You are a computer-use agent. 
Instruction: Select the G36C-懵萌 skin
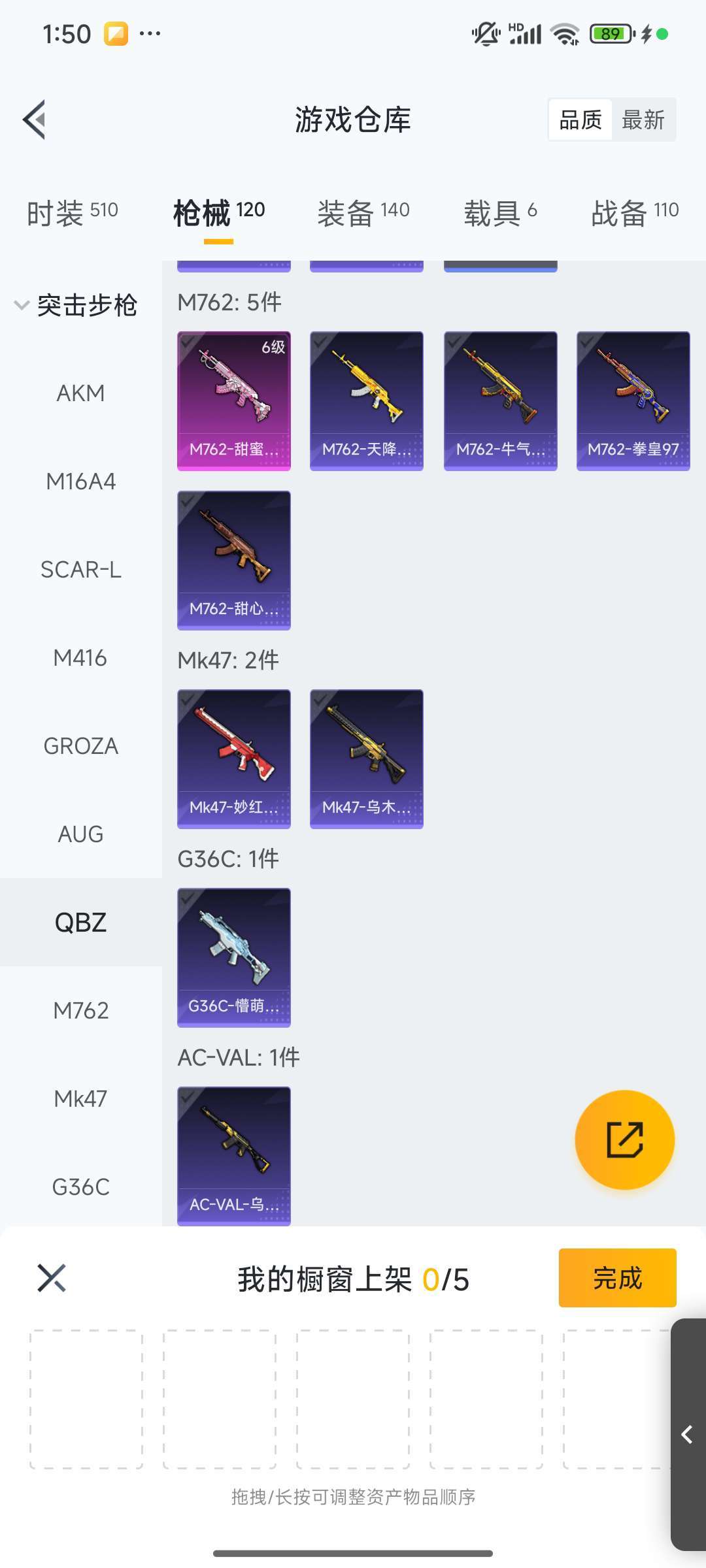click(234, 956)
